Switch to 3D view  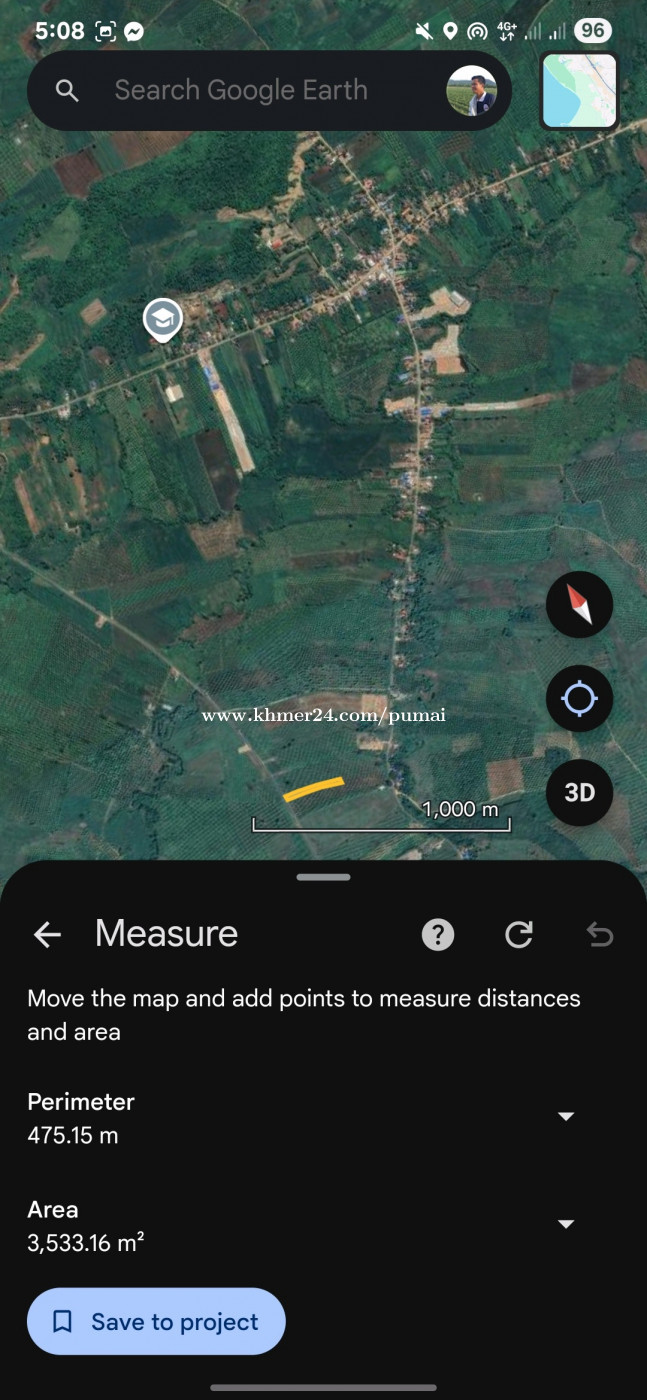(x=579, y=793)
